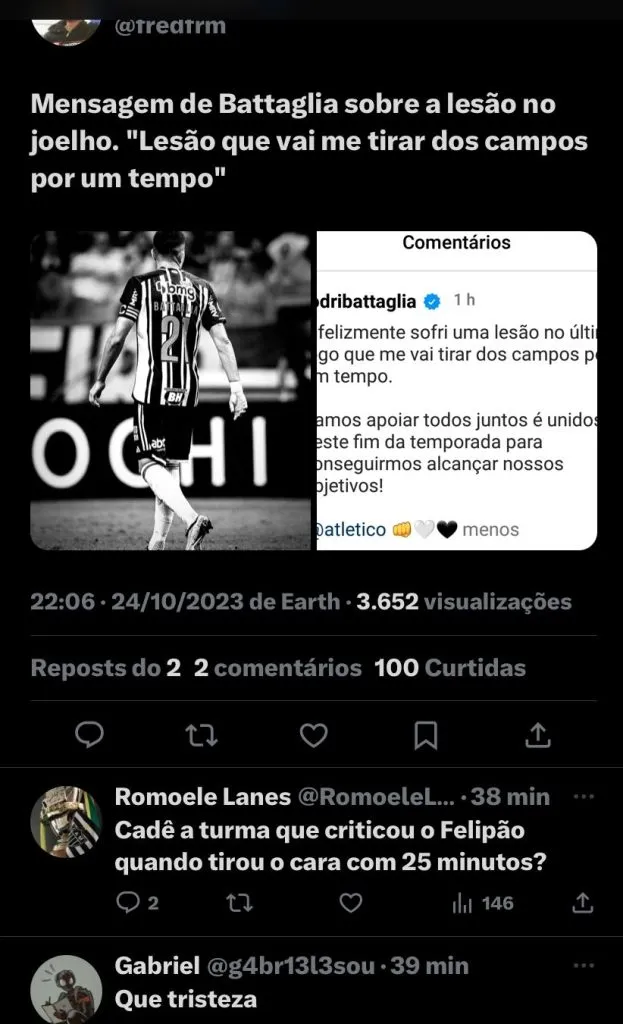Like the Battaglia injury post
623x1024 pixels.
[x=314, y=735]
